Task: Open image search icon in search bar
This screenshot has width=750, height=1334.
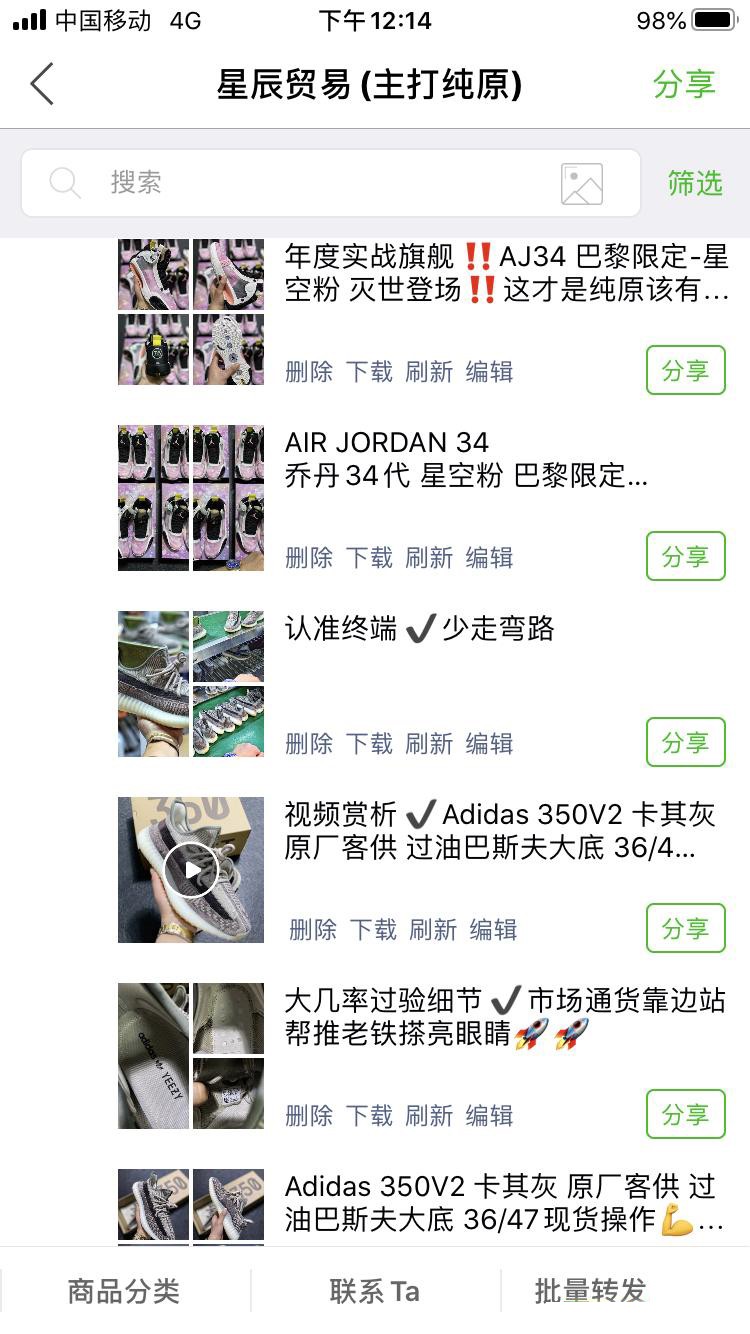Action: pos(581,184)
